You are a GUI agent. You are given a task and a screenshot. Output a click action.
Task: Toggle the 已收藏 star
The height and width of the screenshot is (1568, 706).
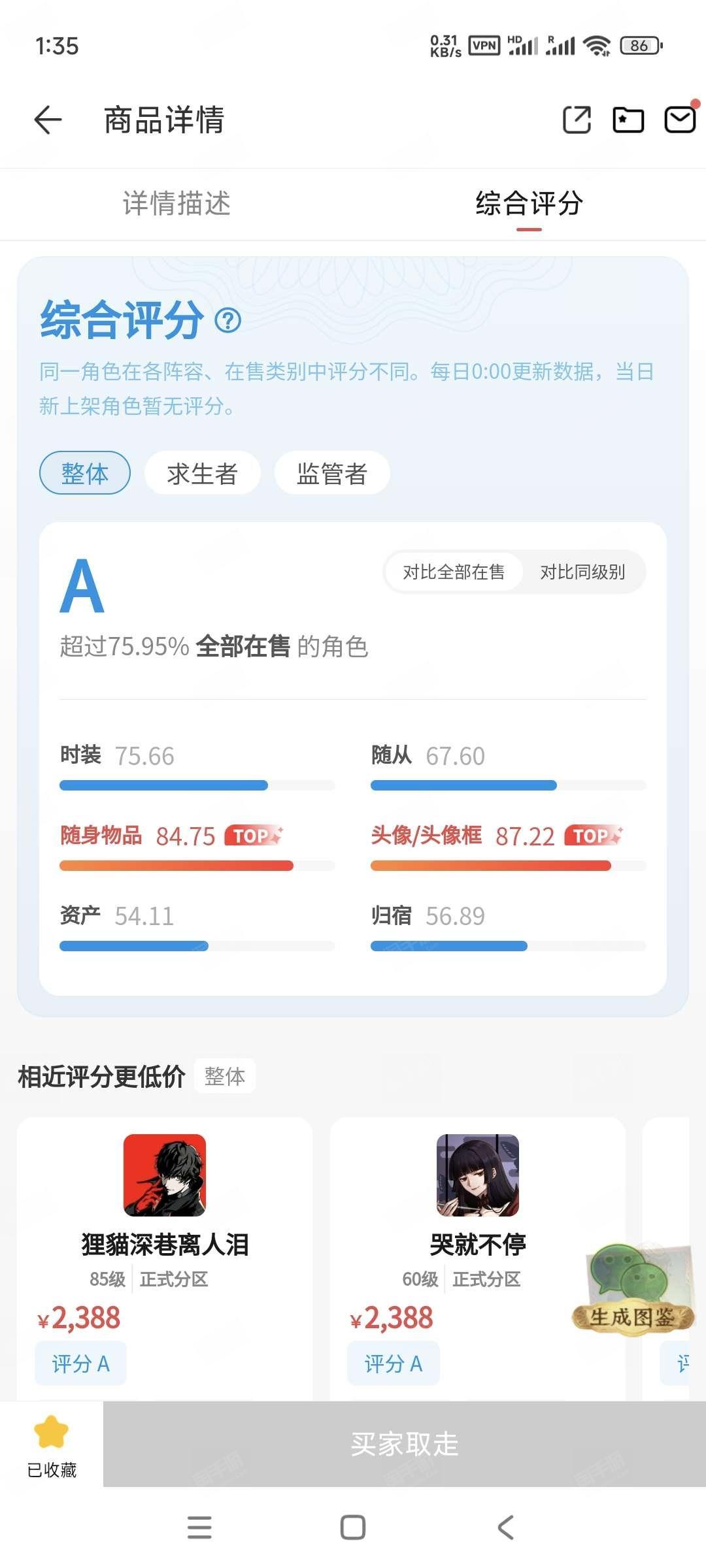coord(52,1445)
